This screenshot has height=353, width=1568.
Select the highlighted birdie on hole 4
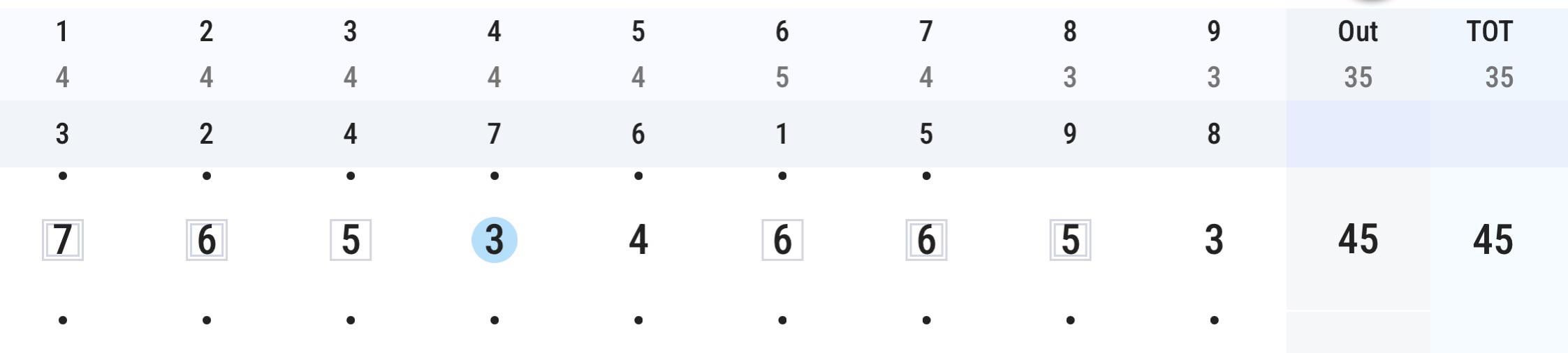[x=494, y=240]
